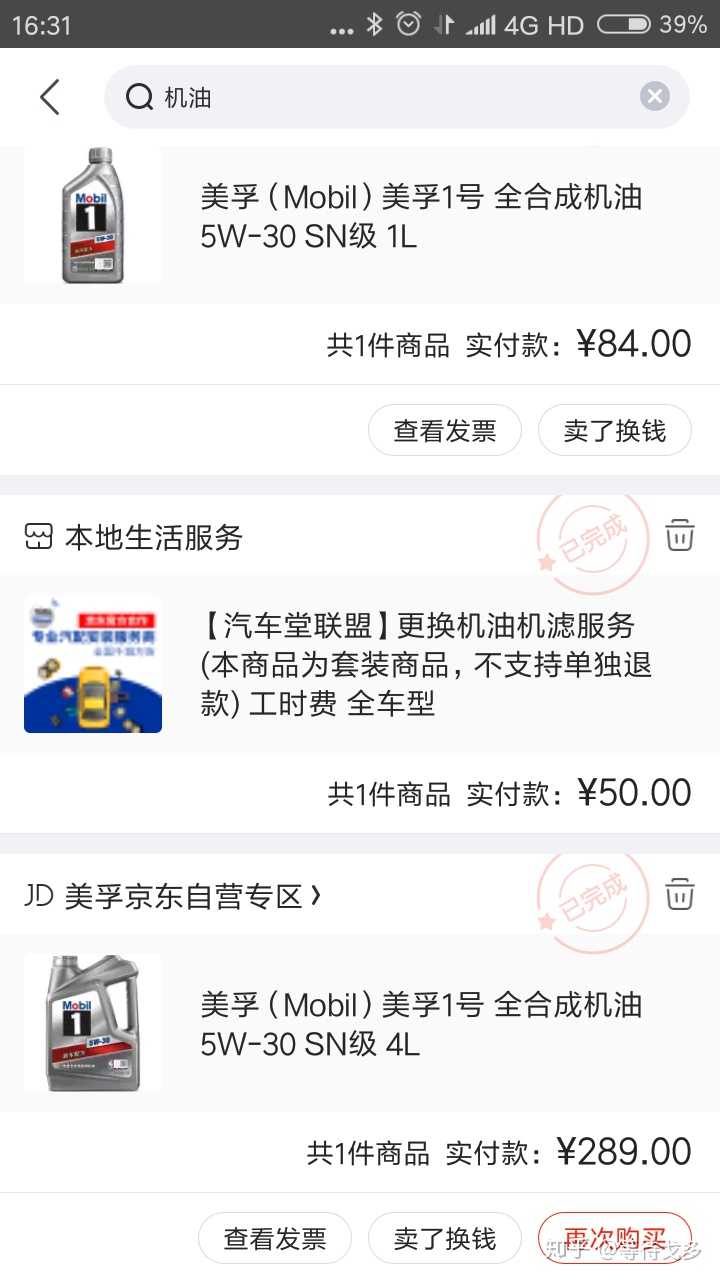
Task: Clear the search text with the X
Action: (654, 97)
